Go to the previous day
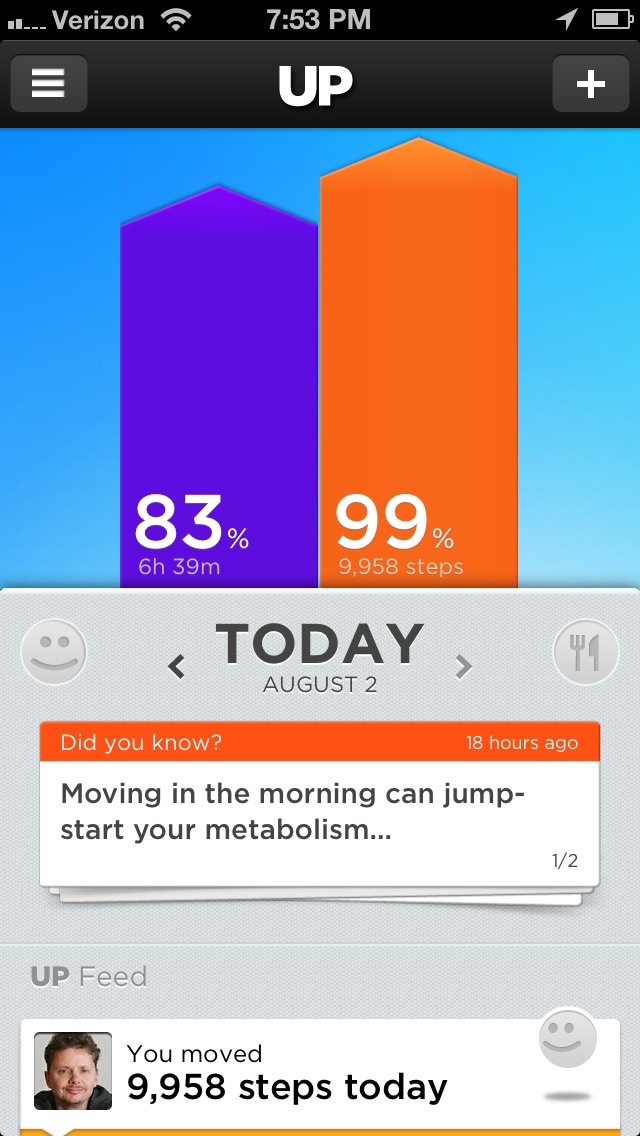This screenshot has width=640, height=1136. coord(177,666)
